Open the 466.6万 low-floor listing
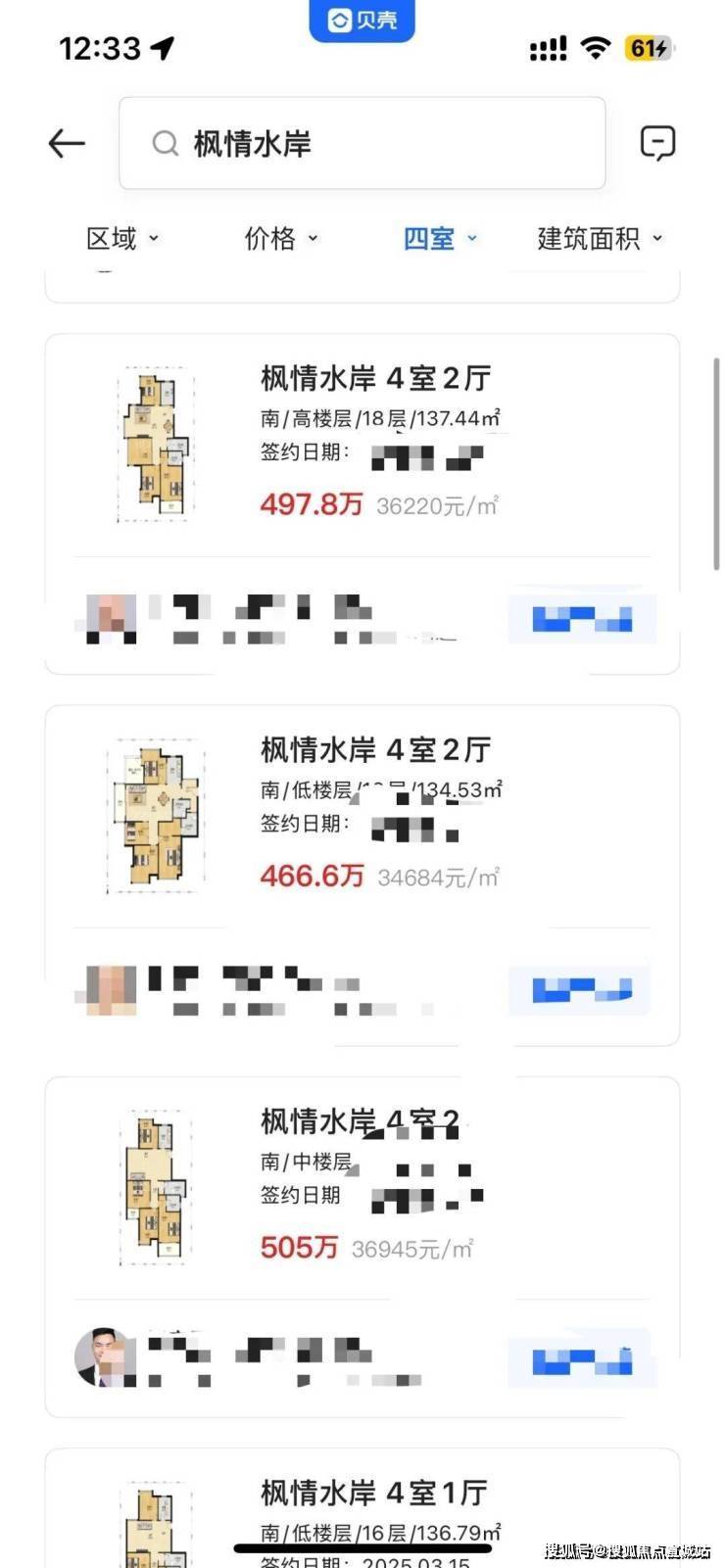Viewport: 725px width, 1568px height. pos(378,815)
